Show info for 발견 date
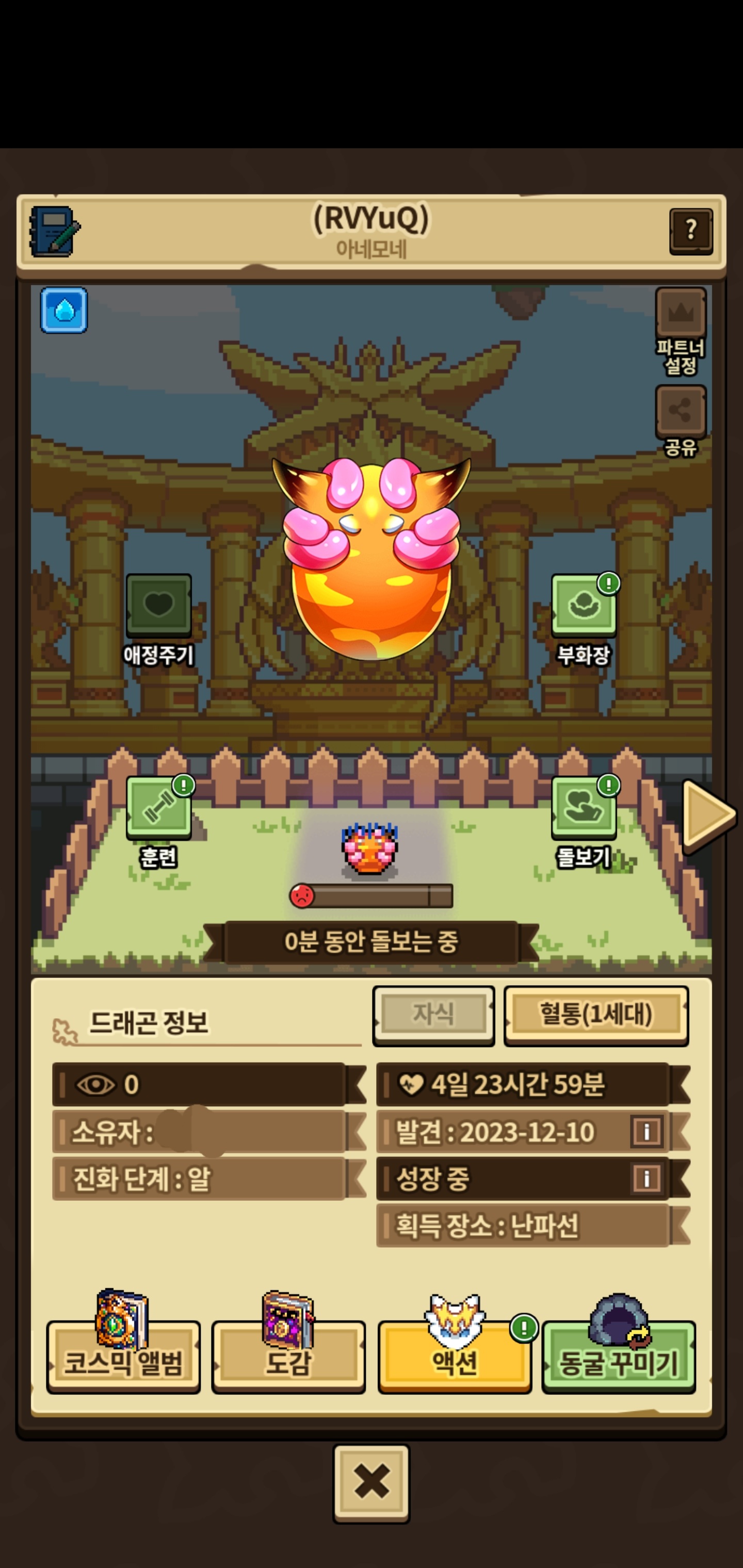Viewport: 743px width, 1568px height. pos(647,1132)
